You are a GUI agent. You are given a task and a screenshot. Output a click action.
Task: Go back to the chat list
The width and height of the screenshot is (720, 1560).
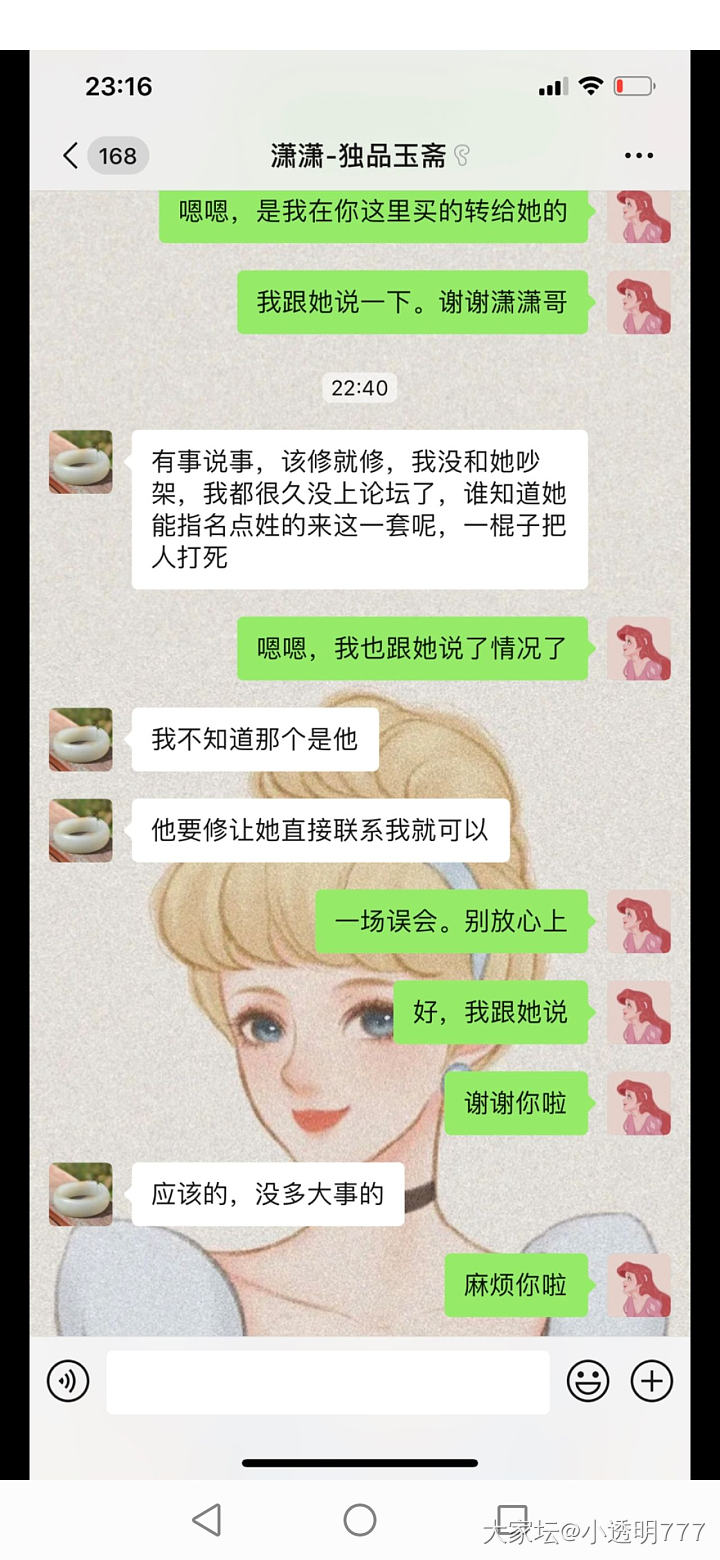click(72, 156)
